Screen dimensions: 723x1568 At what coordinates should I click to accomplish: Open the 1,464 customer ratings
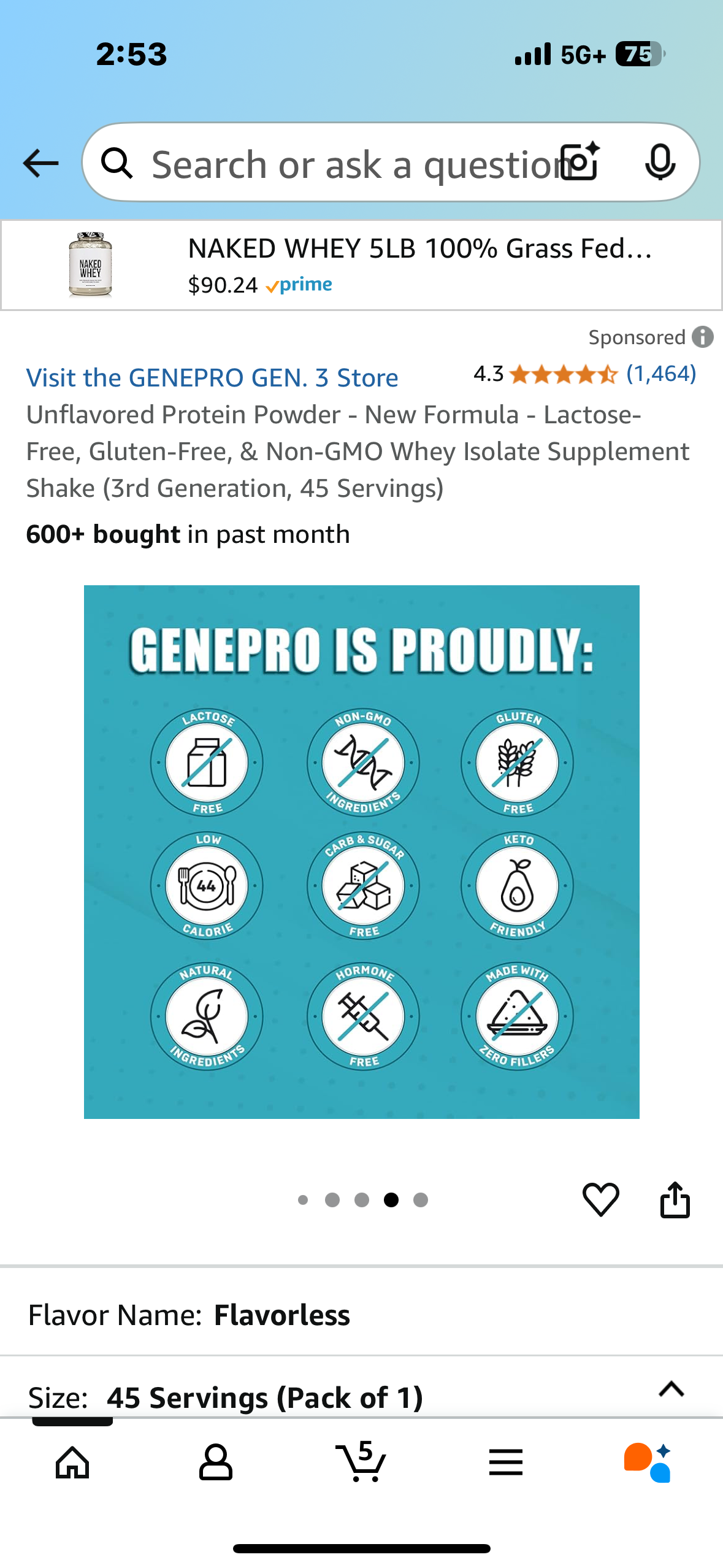[x=660, y=374]
